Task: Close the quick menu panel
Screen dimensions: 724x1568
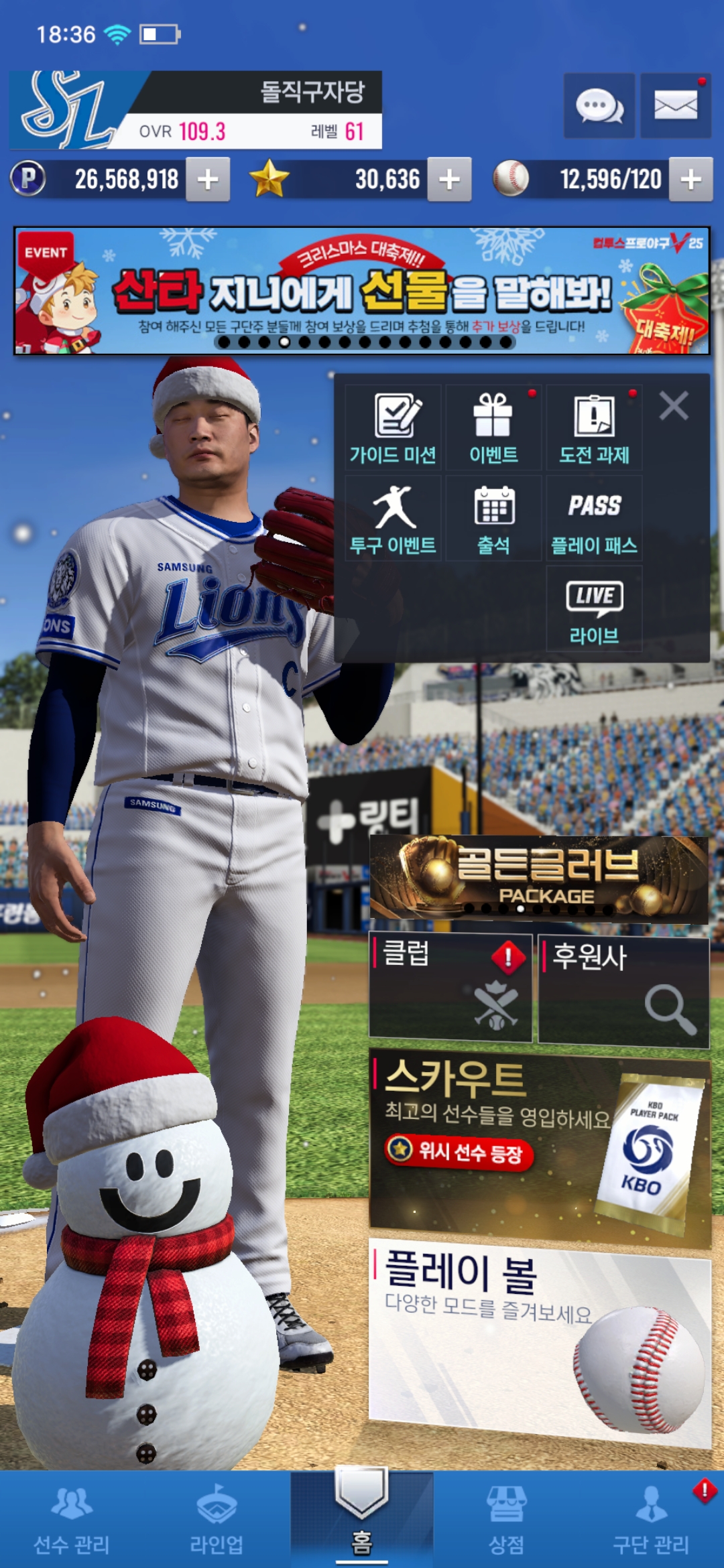Action: [673, 406]
